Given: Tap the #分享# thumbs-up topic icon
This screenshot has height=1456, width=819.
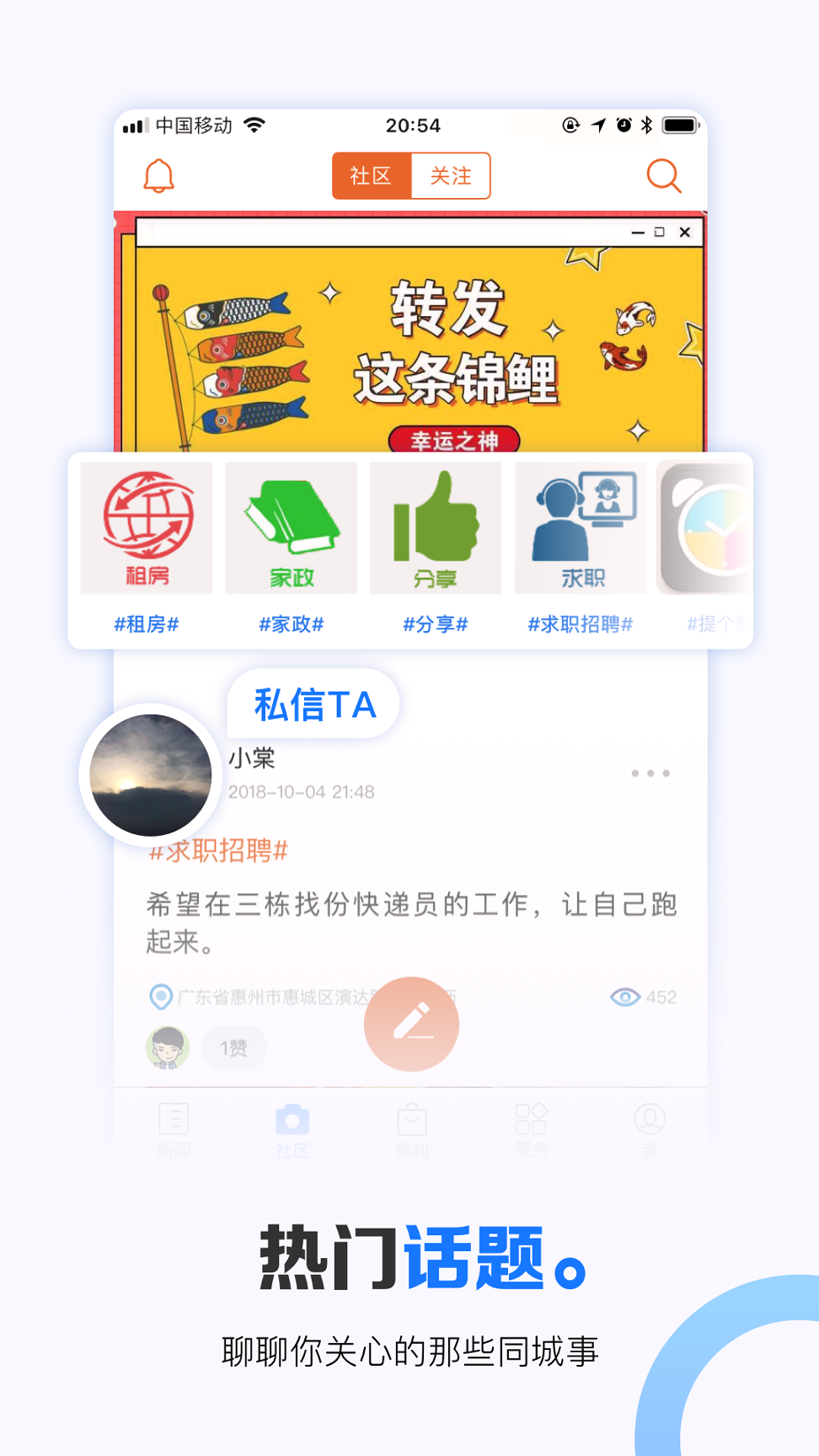Looking at the screenshot, I should 435,527.
